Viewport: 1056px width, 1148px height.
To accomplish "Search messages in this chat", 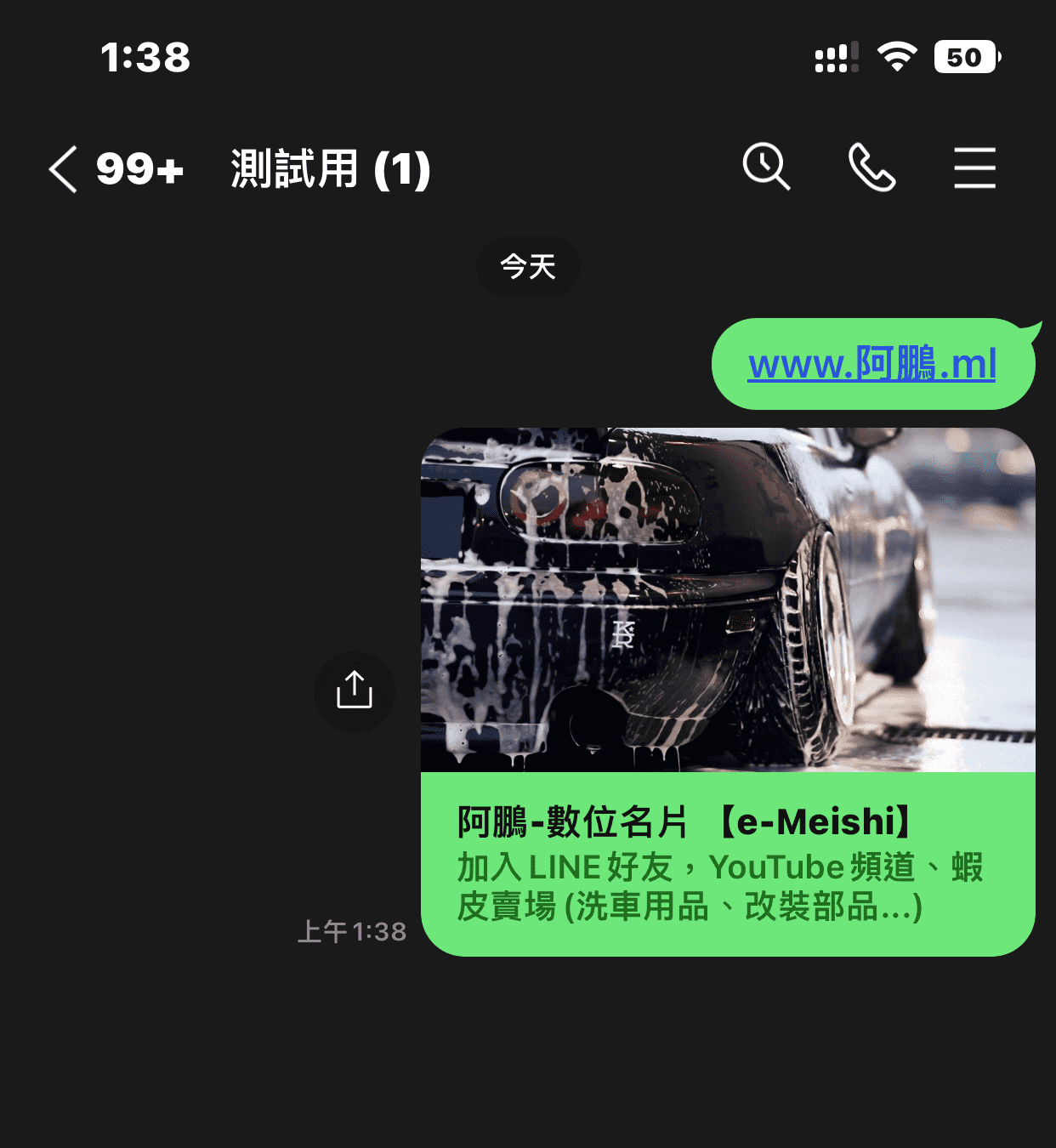I will 766,167.
